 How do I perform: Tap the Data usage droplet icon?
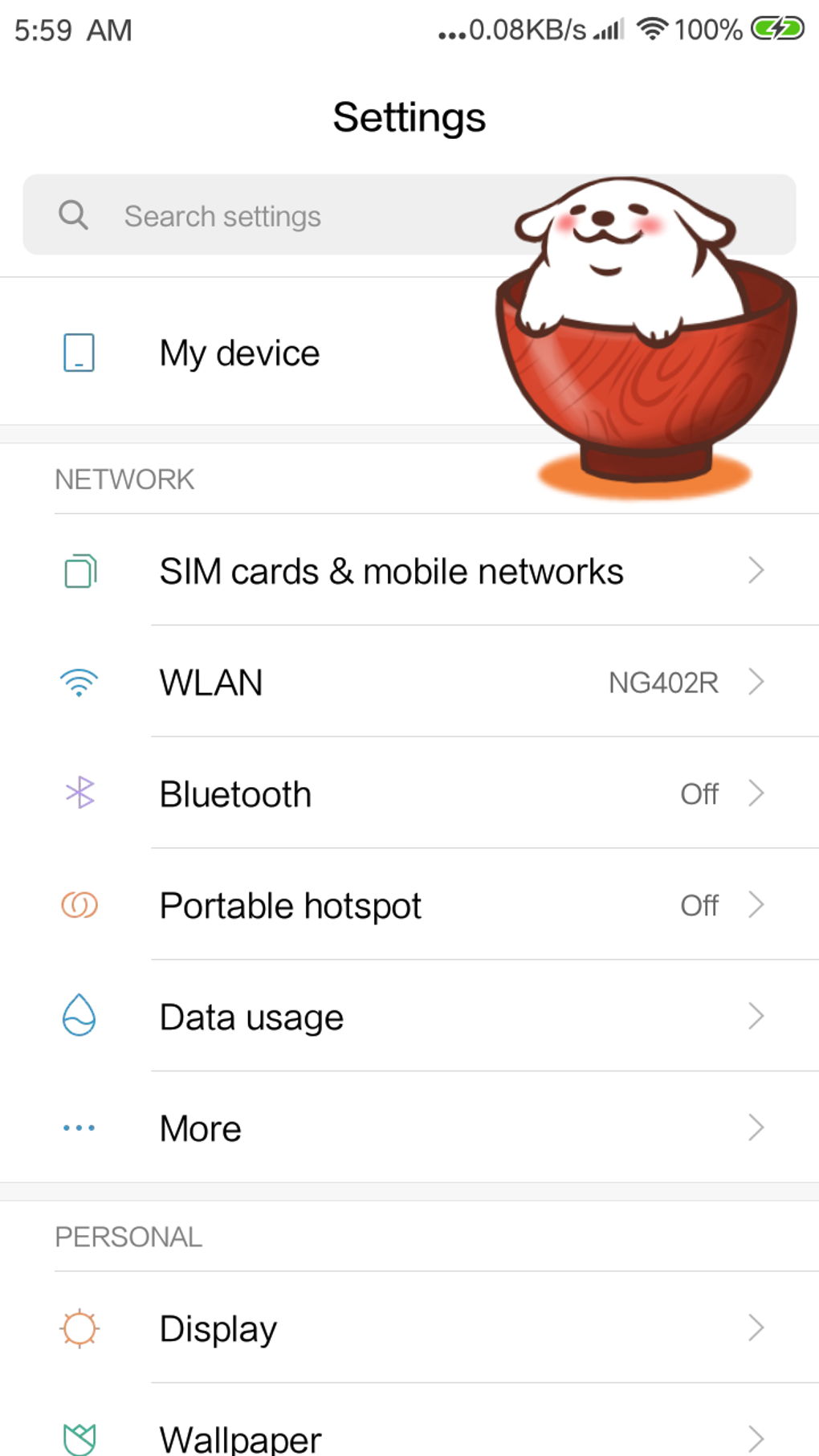(78, 1017)
